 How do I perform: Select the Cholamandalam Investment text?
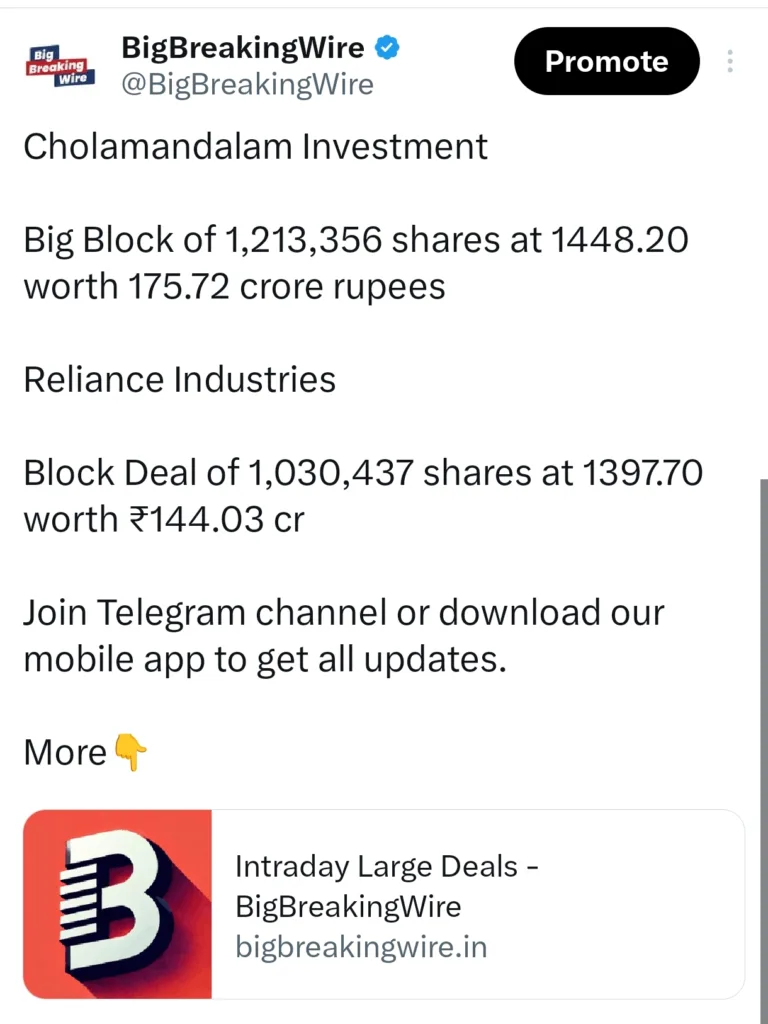pos(255,147)
